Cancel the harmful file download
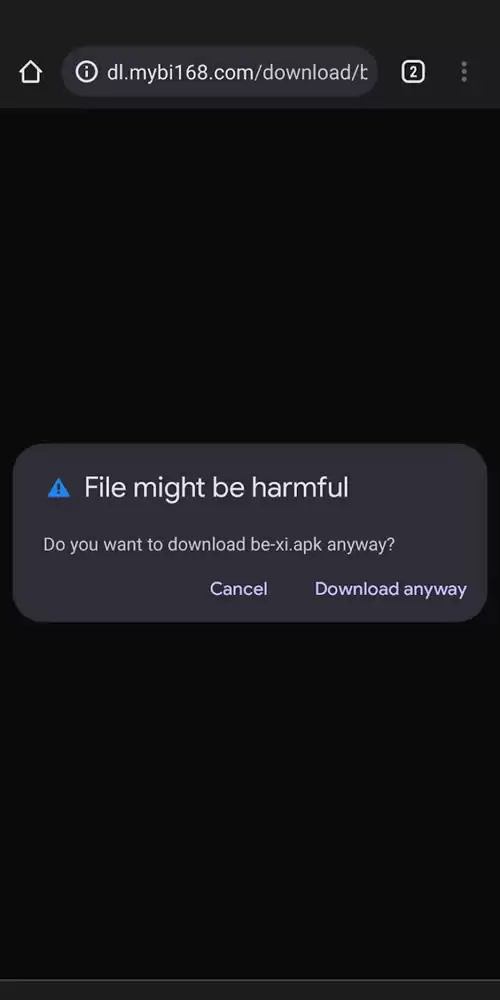 point(239,589)
